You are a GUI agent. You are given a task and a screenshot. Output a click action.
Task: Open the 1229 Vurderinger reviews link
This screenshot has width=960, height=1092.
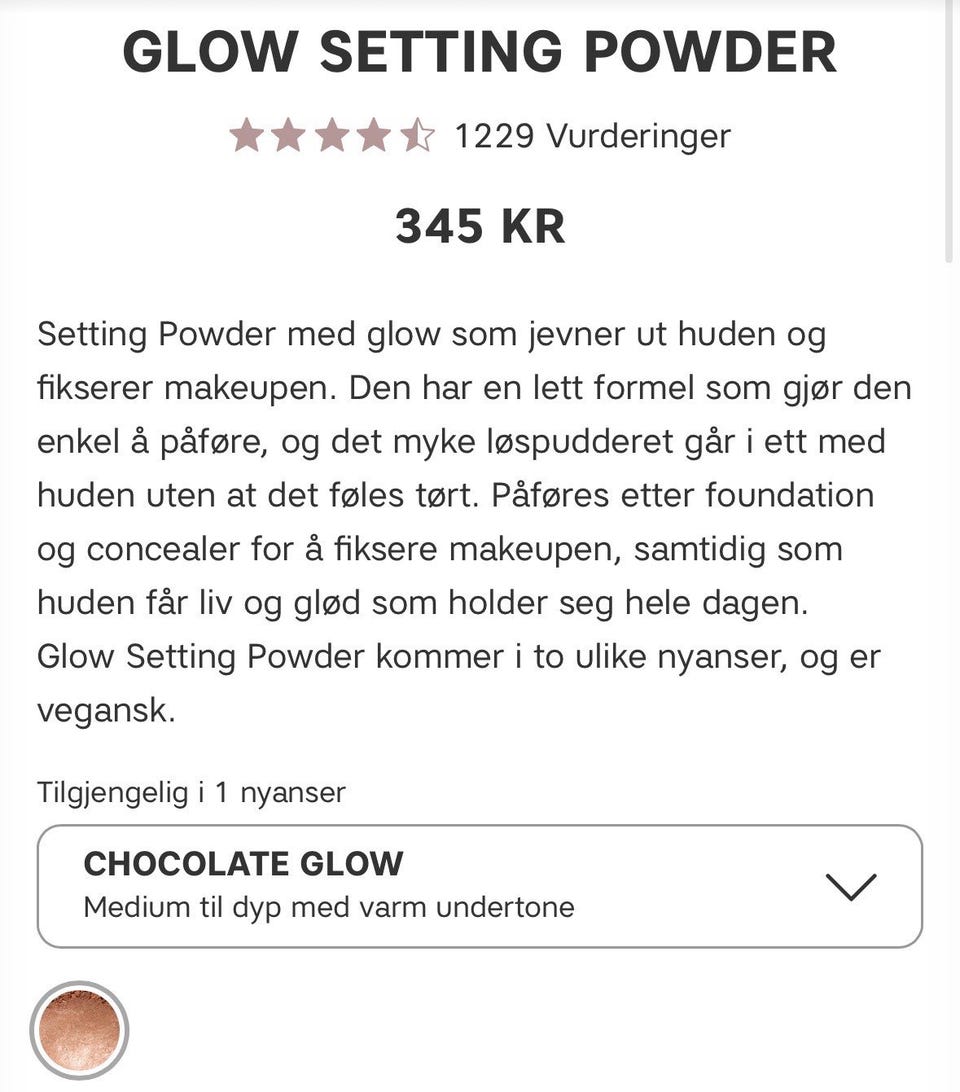[592, 135]
